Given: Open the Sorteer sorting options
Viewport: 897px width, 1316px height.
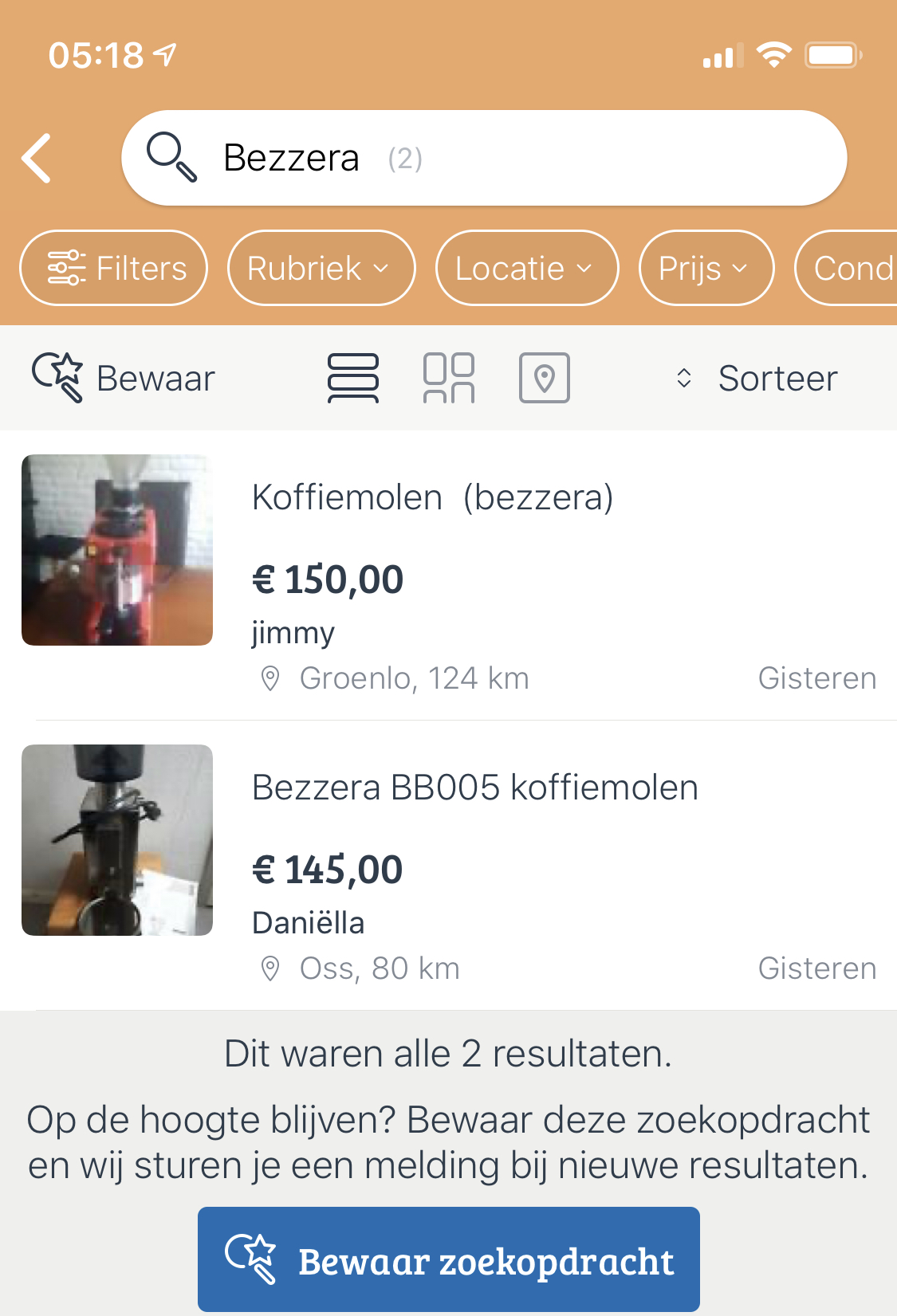Looking at the screenshot, I should pos(757,378).
